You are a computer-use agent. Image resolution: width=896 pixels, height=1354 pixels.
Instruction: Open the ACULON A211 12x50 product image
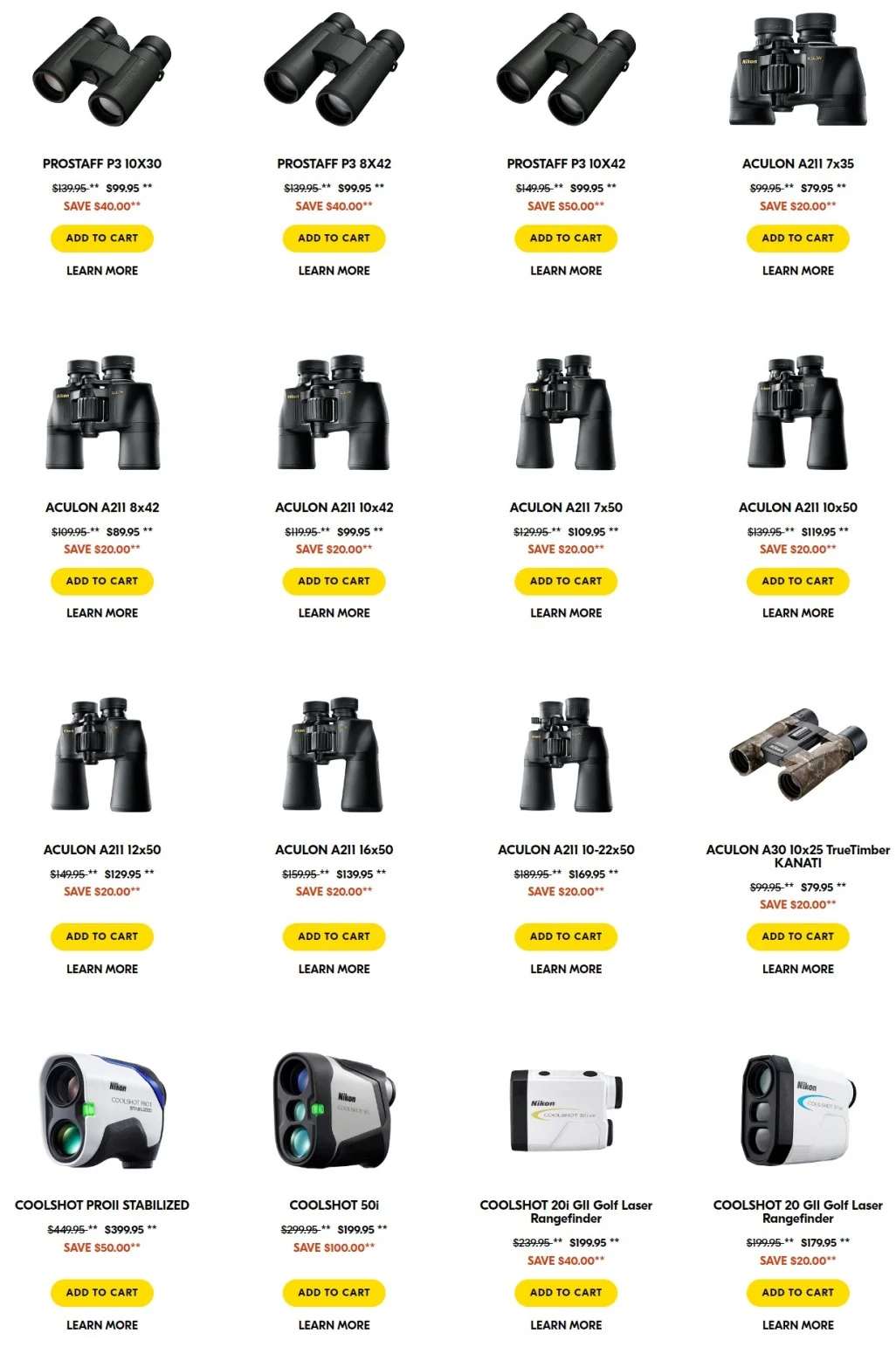pyautogui.click(x=102, y=756)
